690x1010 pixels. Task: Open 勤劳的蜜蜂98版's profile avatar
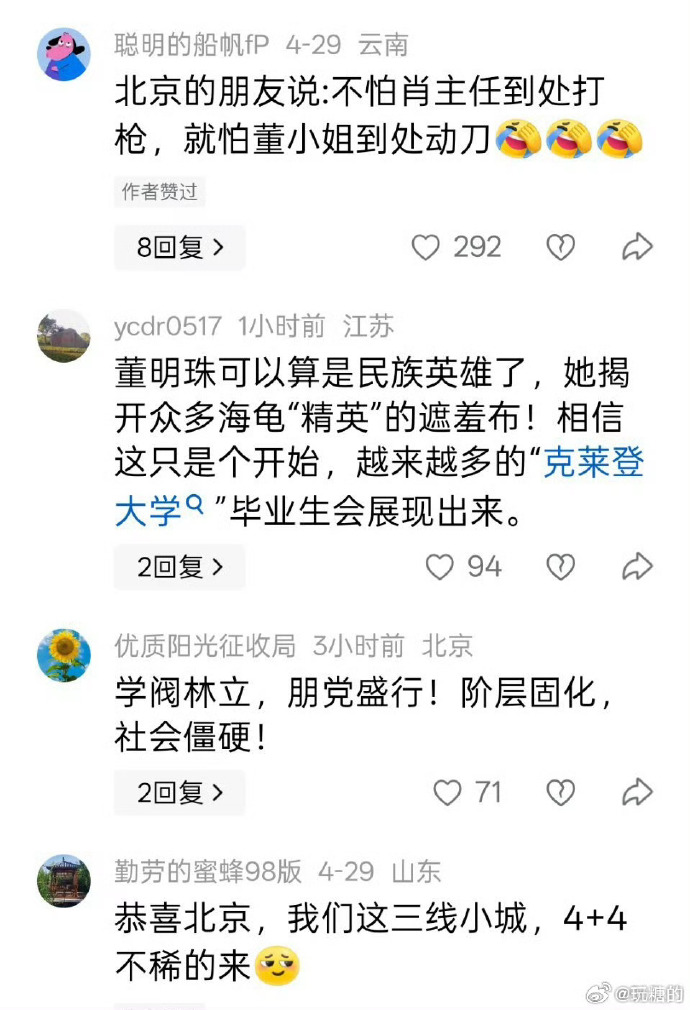pos(64,881)
